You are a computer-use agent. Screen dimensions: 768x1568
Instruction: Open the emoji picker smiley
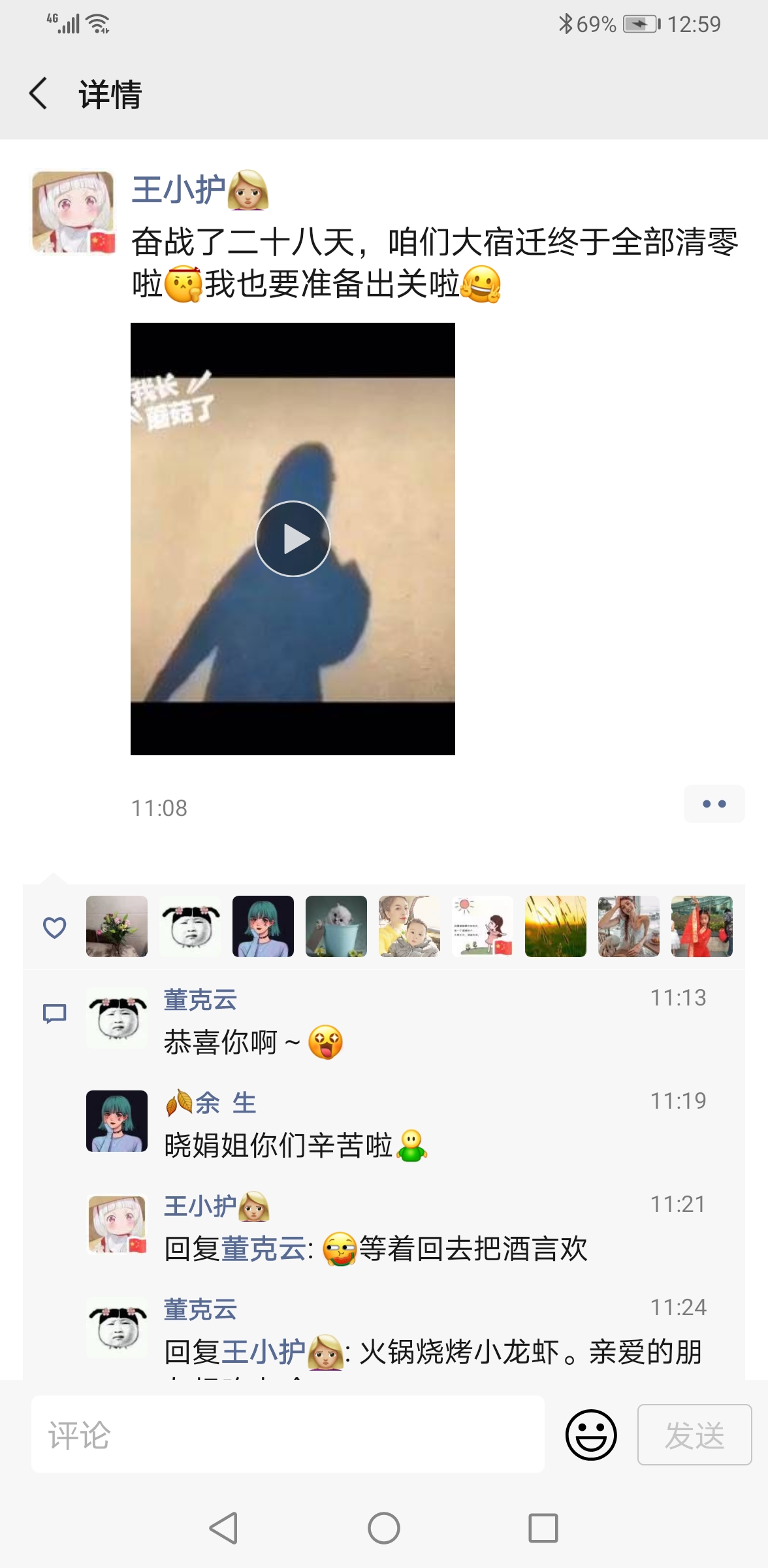(x=591, y=1435)
